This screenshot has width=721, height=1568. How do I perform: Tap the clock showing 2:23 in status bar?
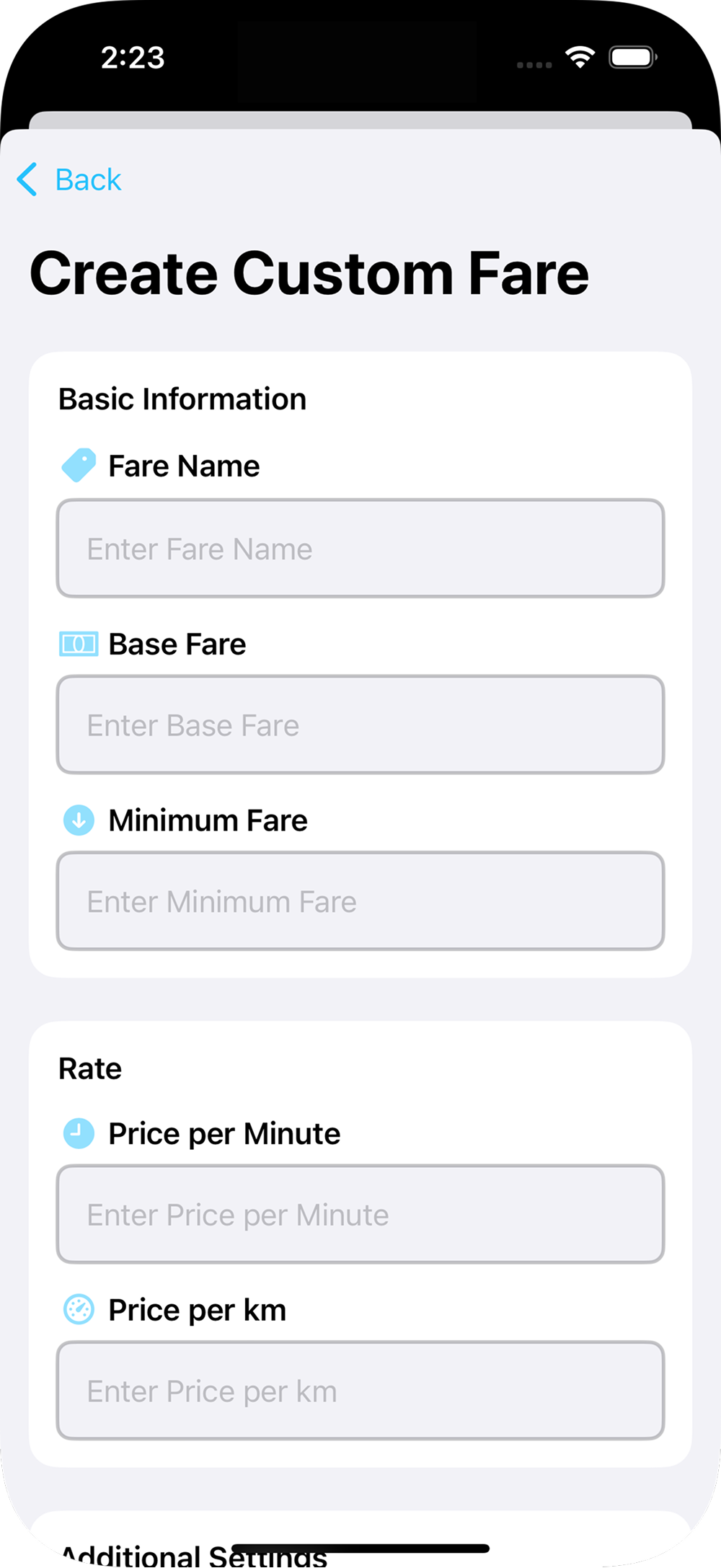pos(133,58)
